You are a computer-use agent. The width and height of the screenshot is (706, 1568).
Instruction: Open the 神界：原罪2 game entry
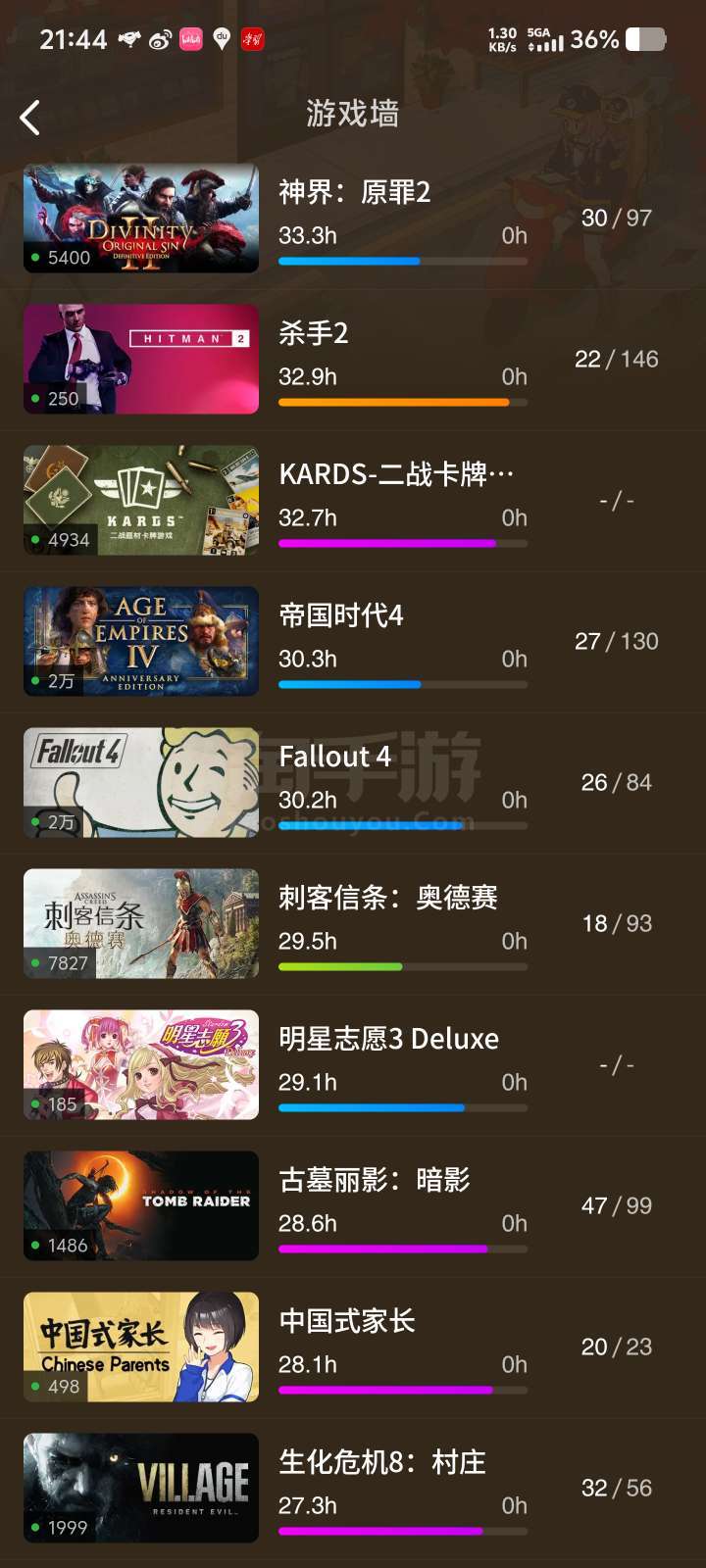pyautogui.click(x=353, y=219)
